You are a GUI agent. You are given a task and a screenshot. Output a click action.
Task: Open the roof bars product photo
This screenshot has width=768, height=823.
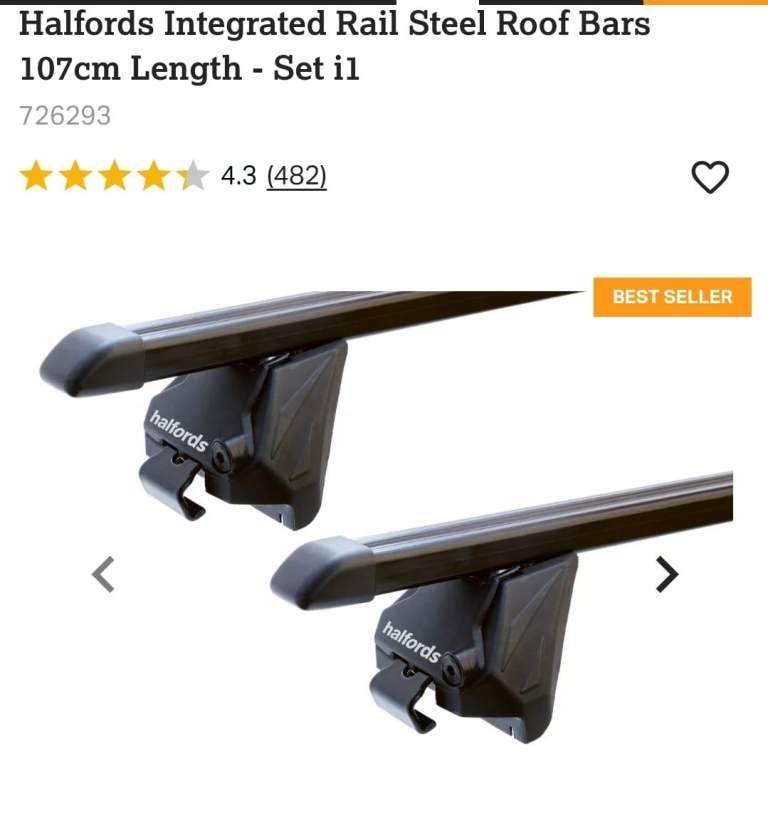[390, 500]
